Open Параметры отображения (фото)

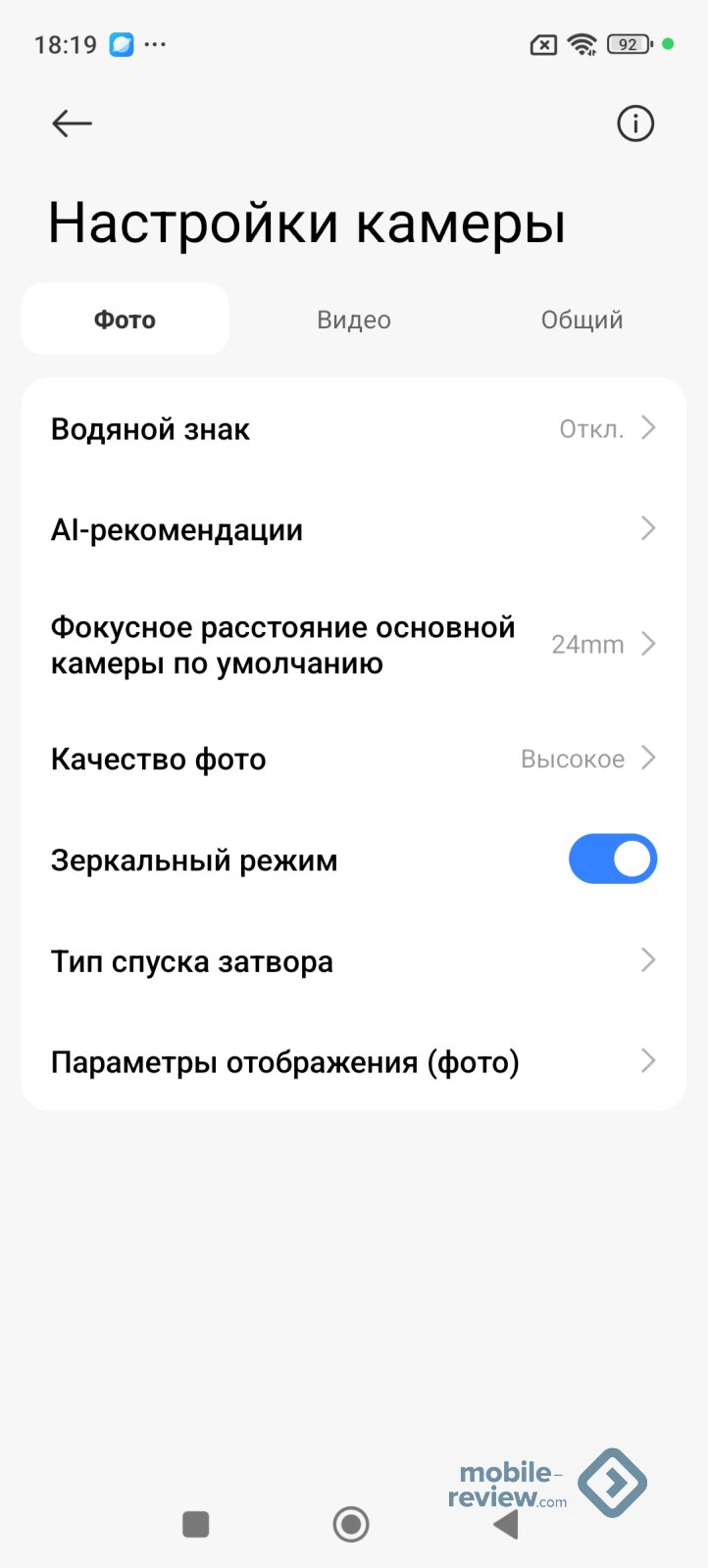(353, 1062)
